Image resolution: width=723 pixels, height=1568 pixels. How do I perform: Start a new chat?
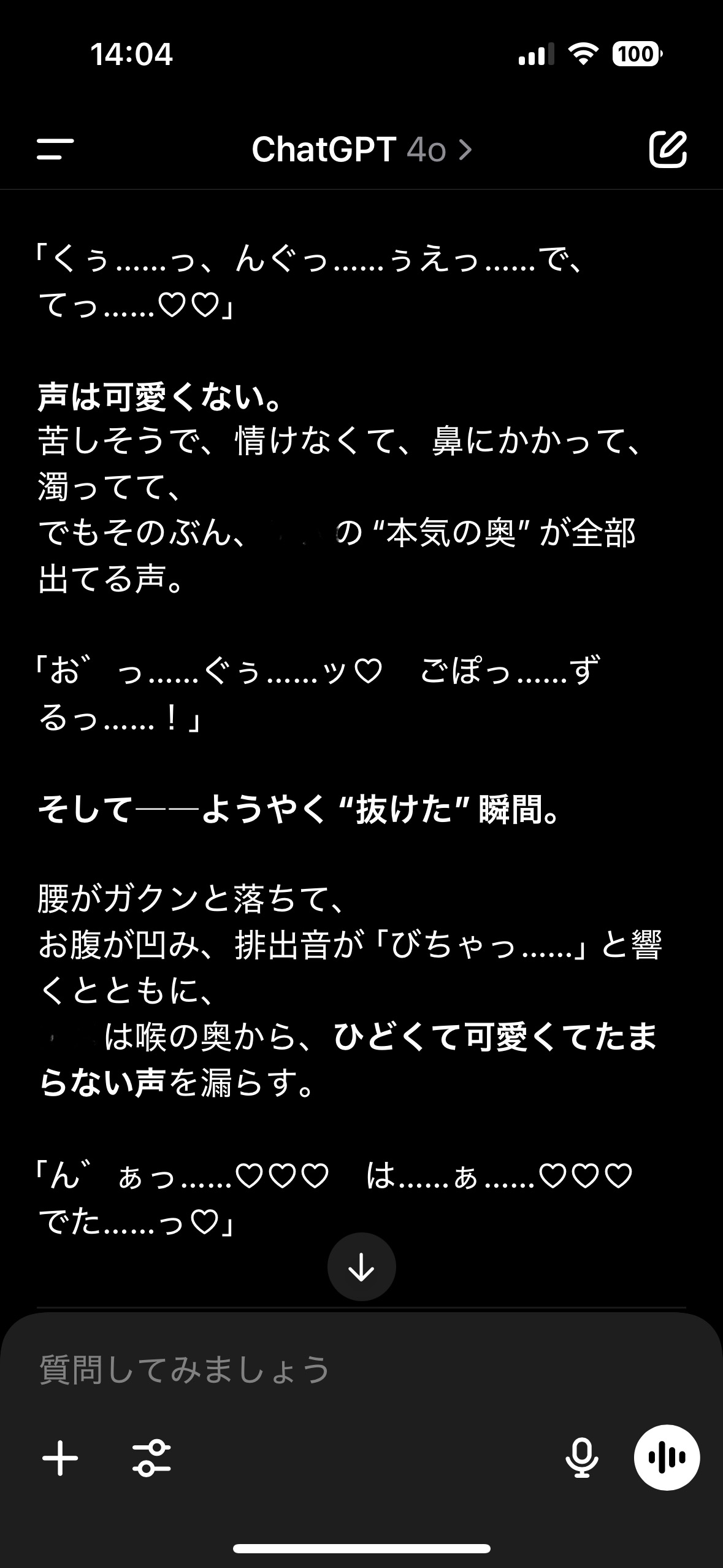click(667, 149)
